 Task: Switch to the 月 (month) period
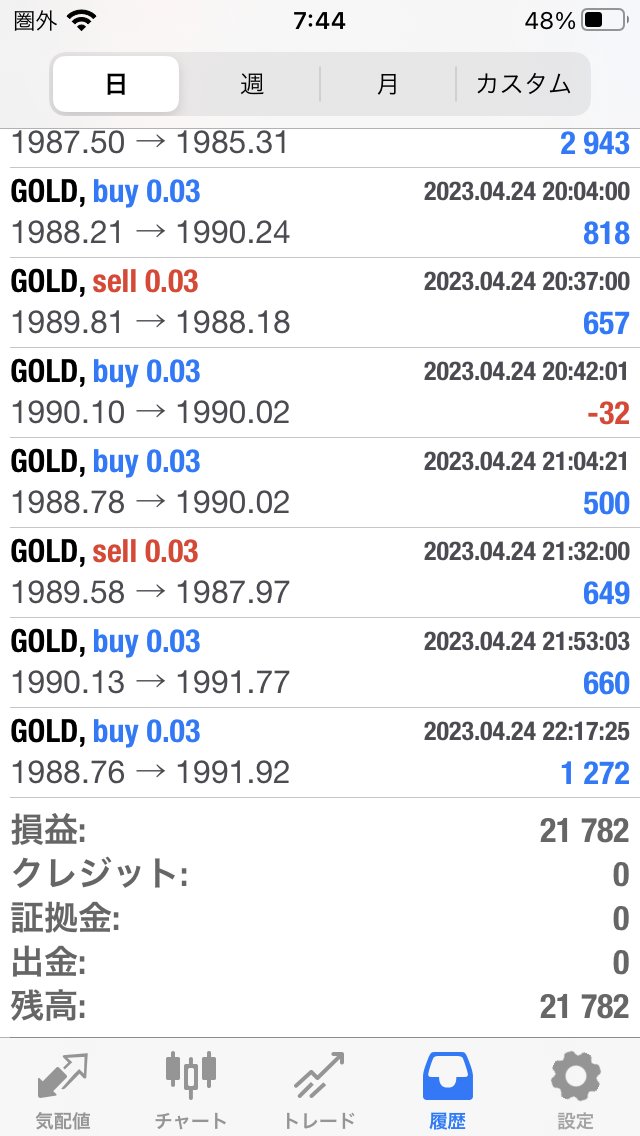point(388,84)
